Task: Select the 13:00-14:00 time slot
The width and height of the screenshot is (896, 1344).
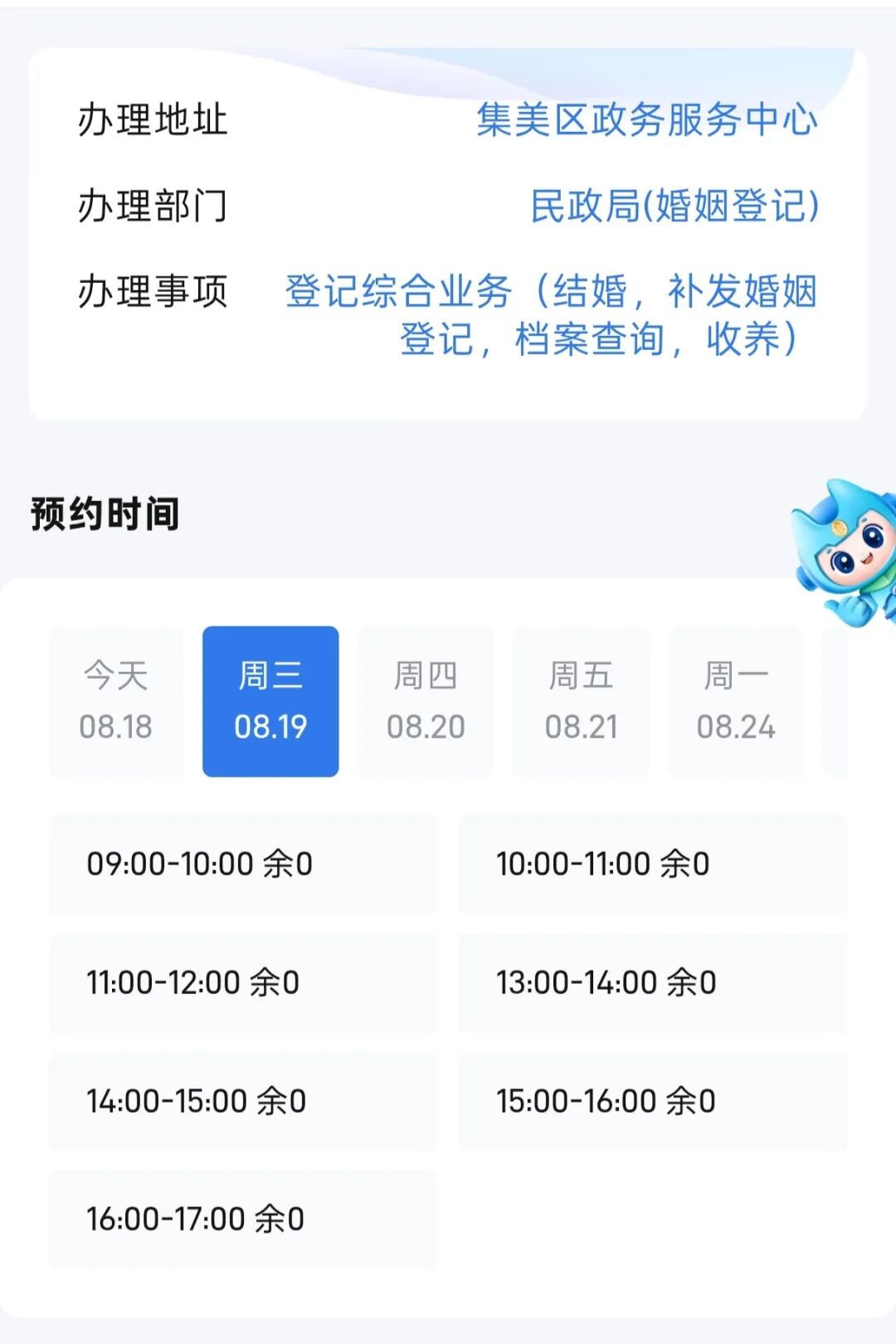Action: point(653,982)
